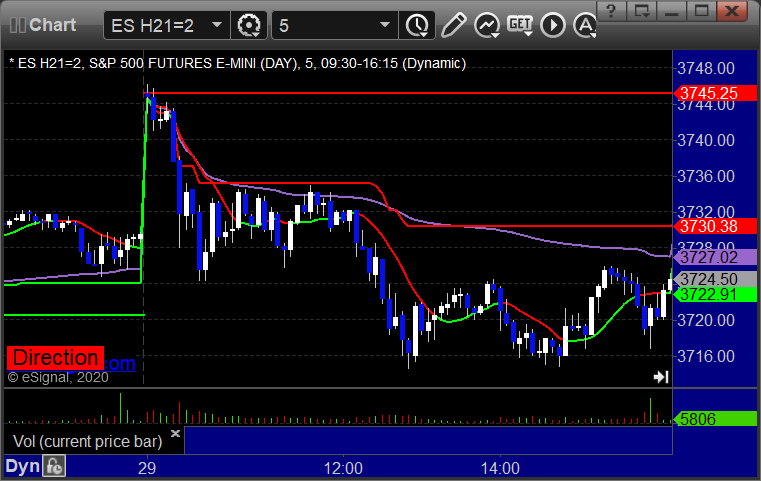Start the bar replay play button

[x=552, y=22]
